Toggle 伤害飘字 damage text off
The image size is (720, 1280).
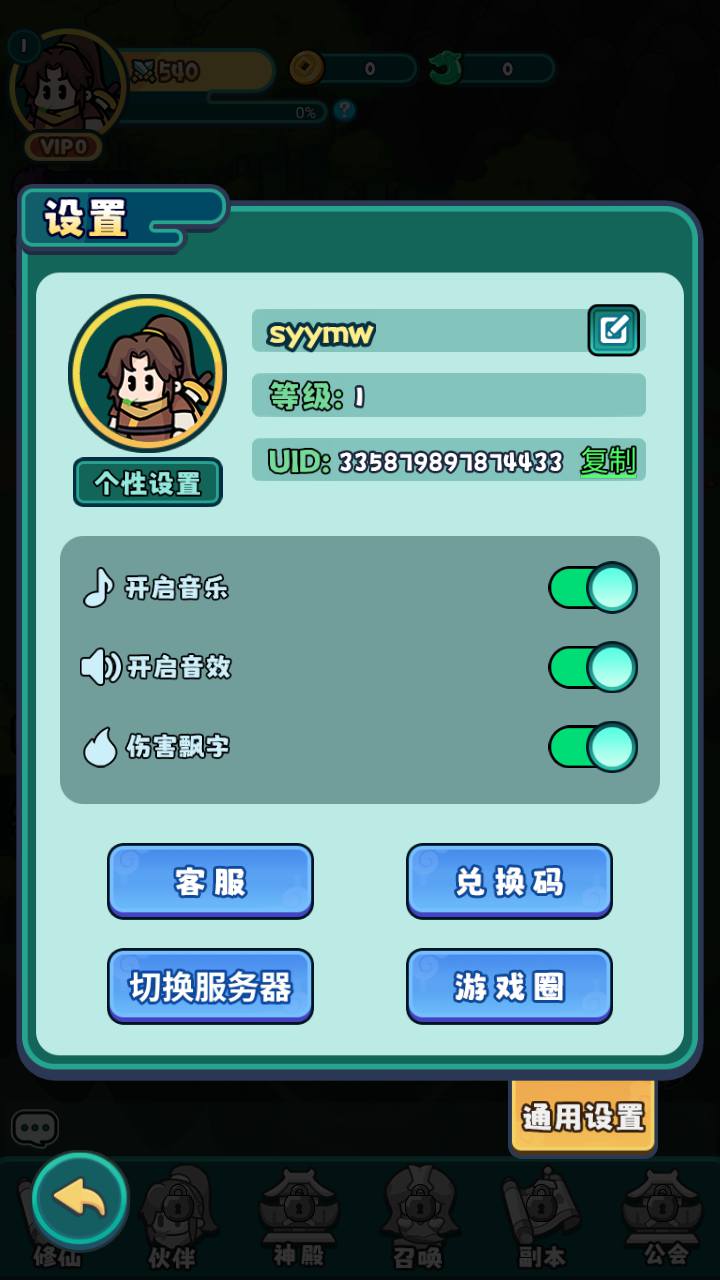[x=593, y=747]
